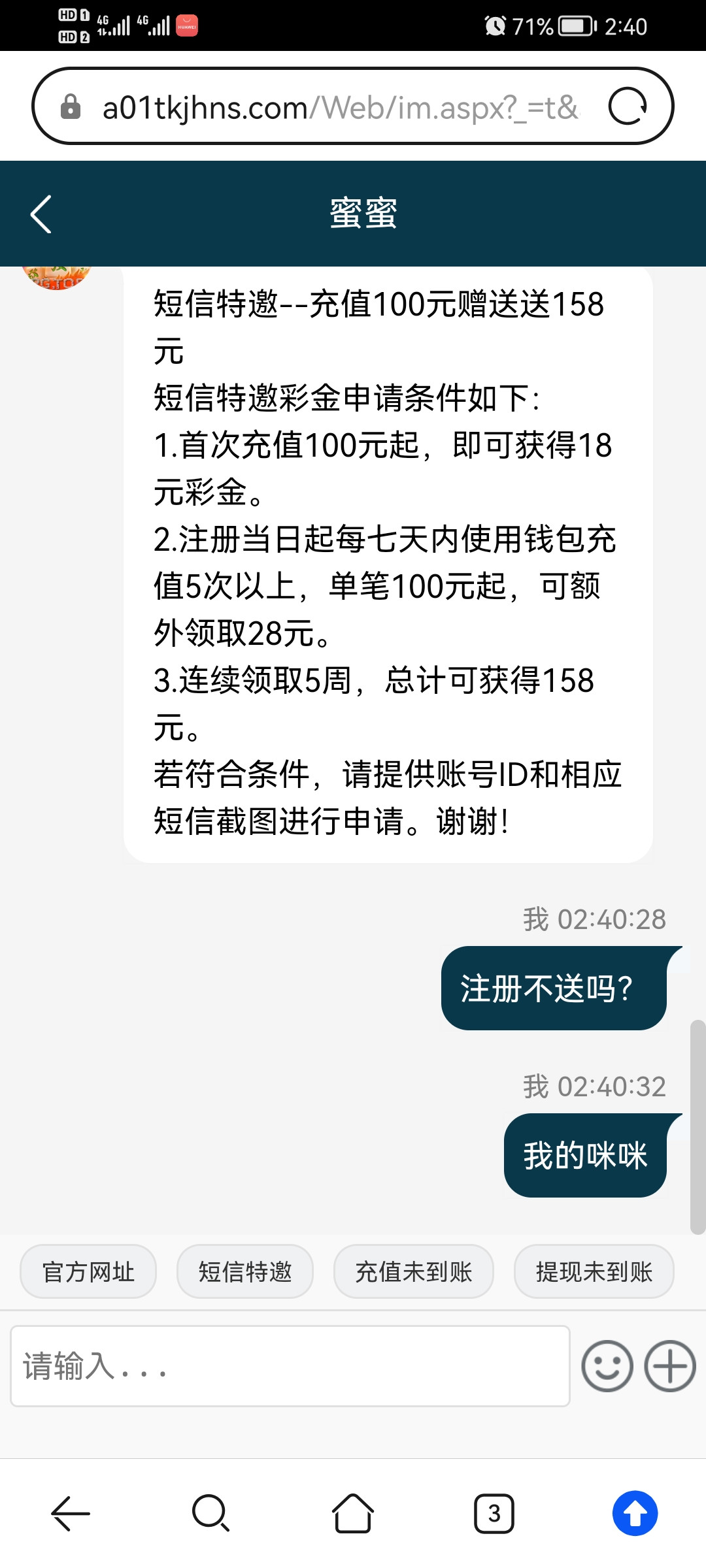Reload the page in the address bar

[x=627, y=106]
